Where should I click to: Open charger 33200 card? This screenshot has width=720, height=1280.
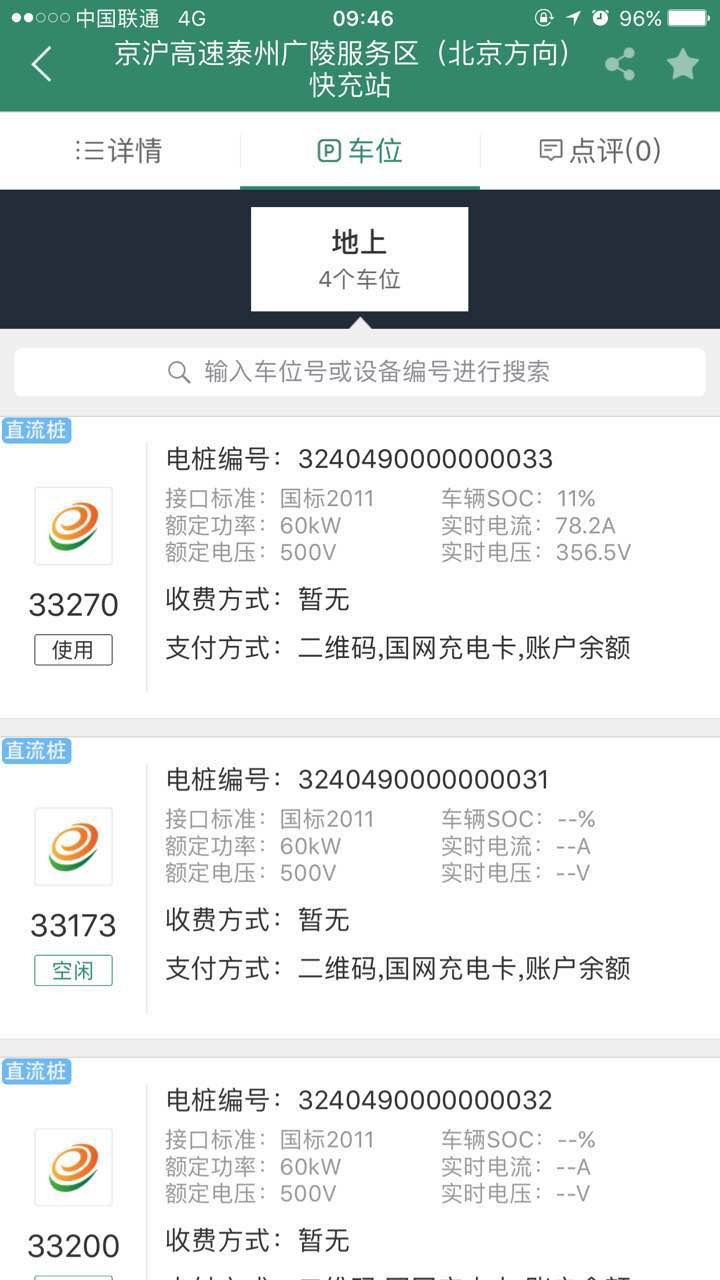(x=360, y=1169)
